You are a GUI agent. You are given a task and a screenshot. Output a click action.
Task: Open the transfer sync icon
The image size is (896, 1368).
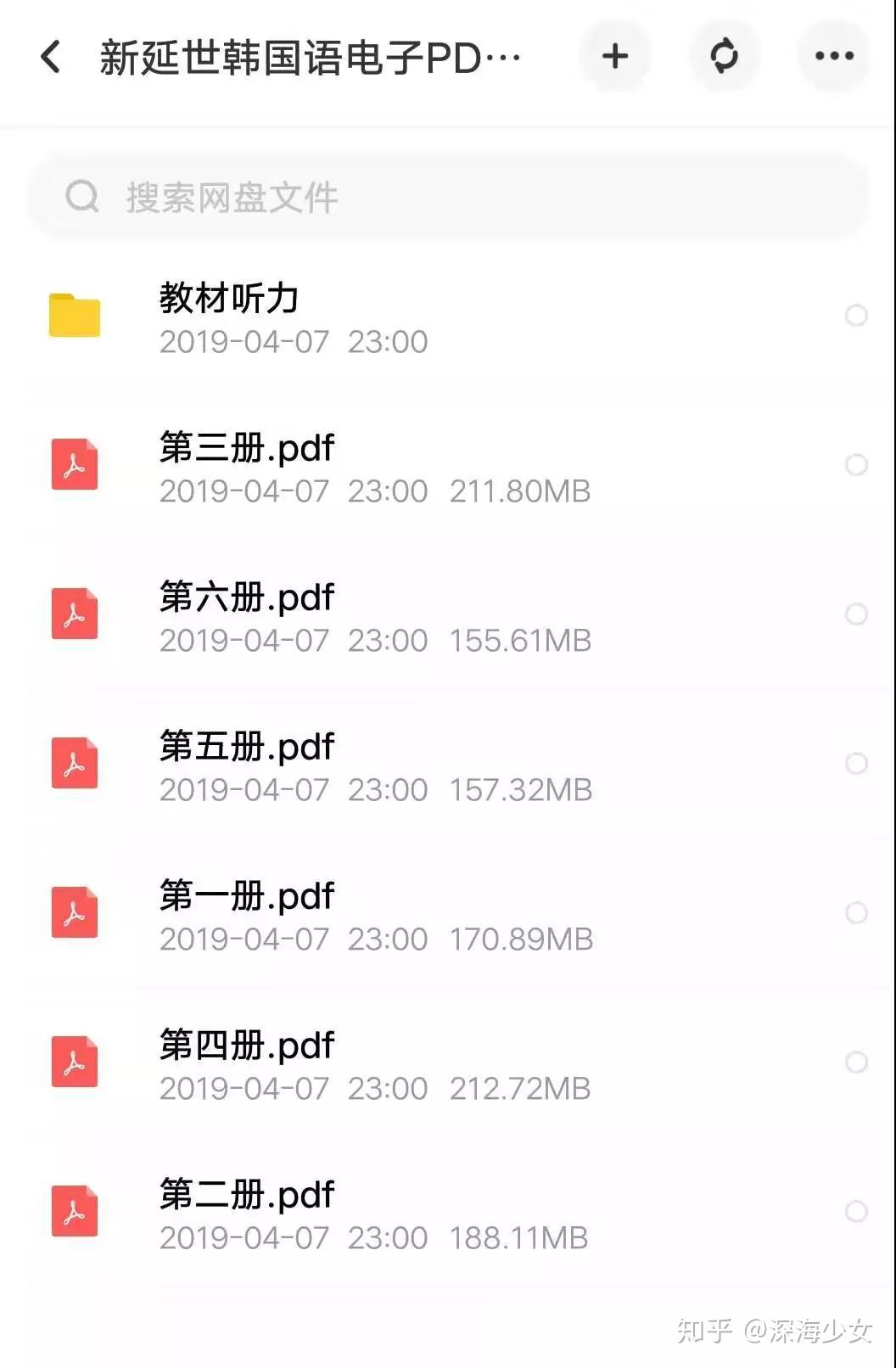(x=724, y=56)
